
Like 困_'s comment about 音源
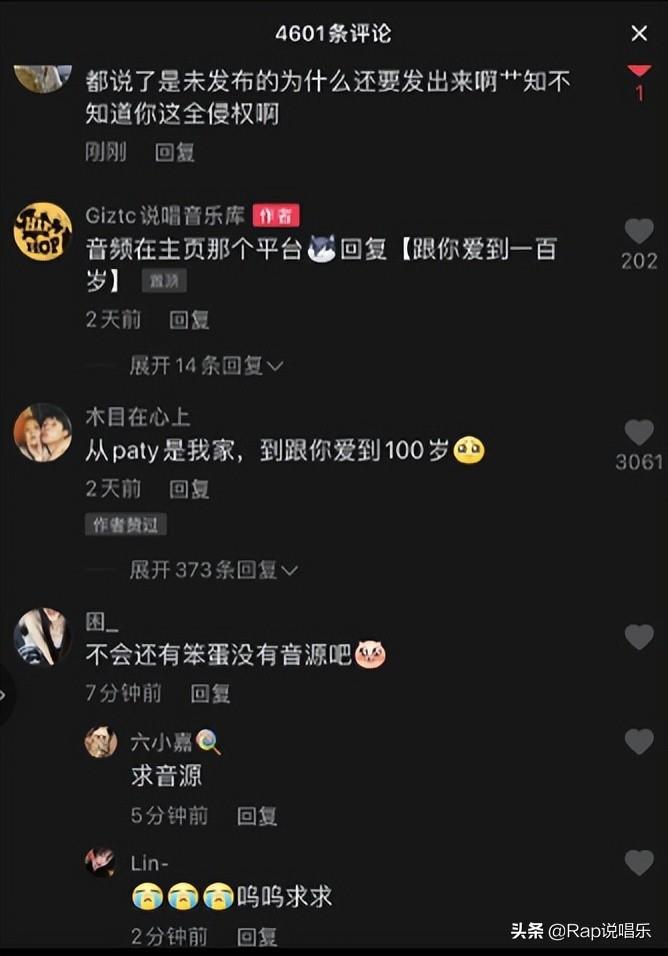(639, 637)
